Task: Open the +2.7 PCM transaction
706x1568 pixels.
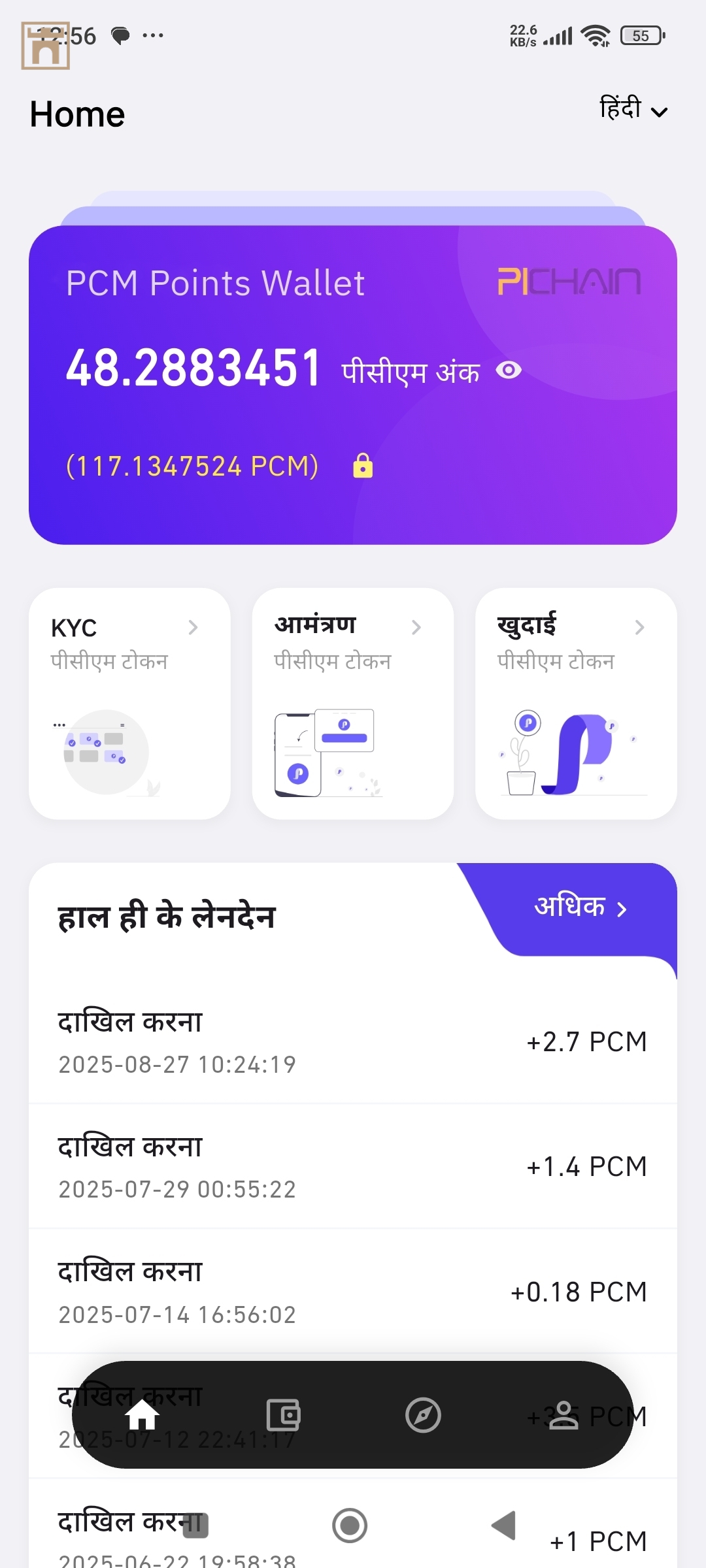Action: click(353, 1041)
